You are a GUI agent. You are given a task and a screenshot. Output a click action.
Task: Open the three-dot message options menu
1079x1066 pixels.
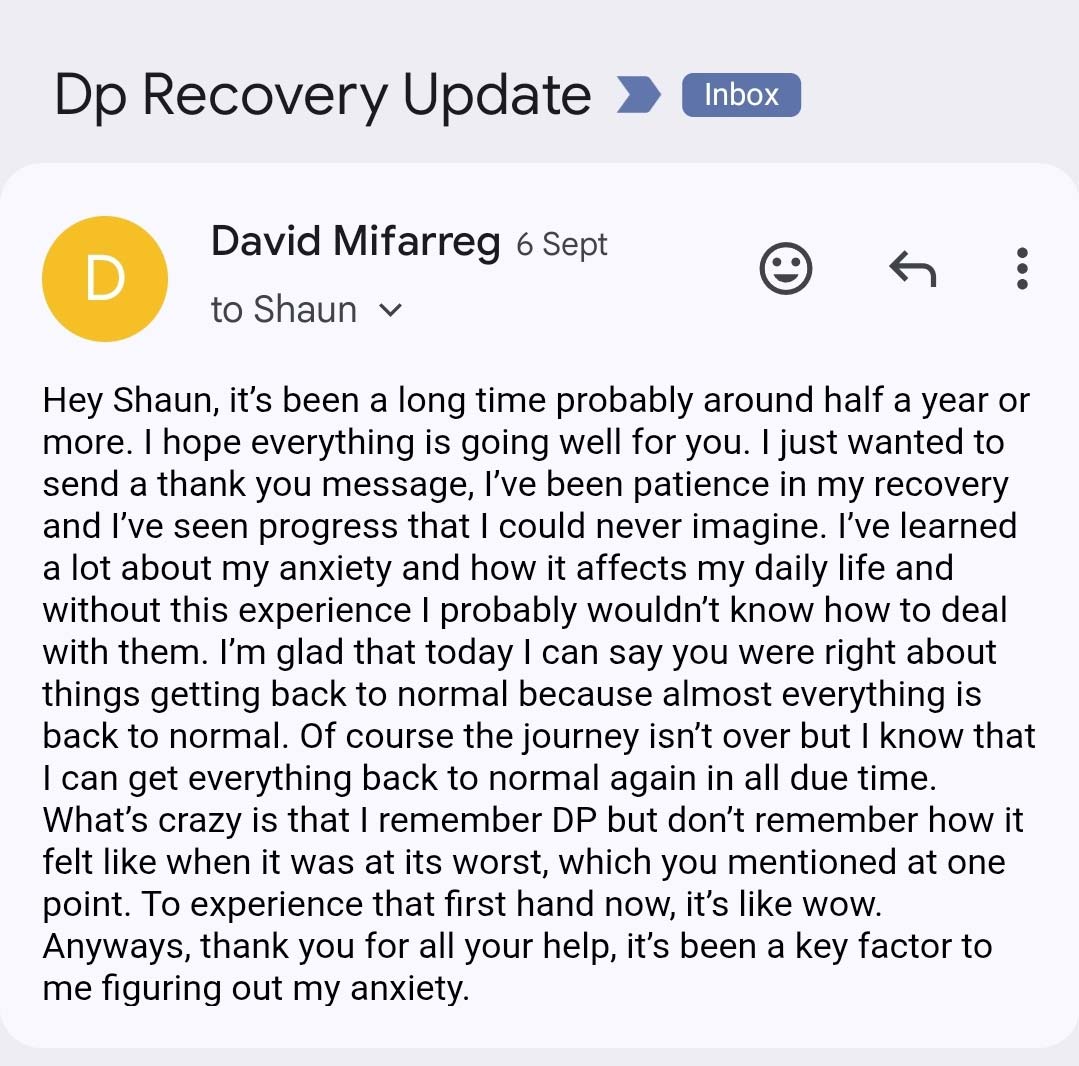(1021, 268)
